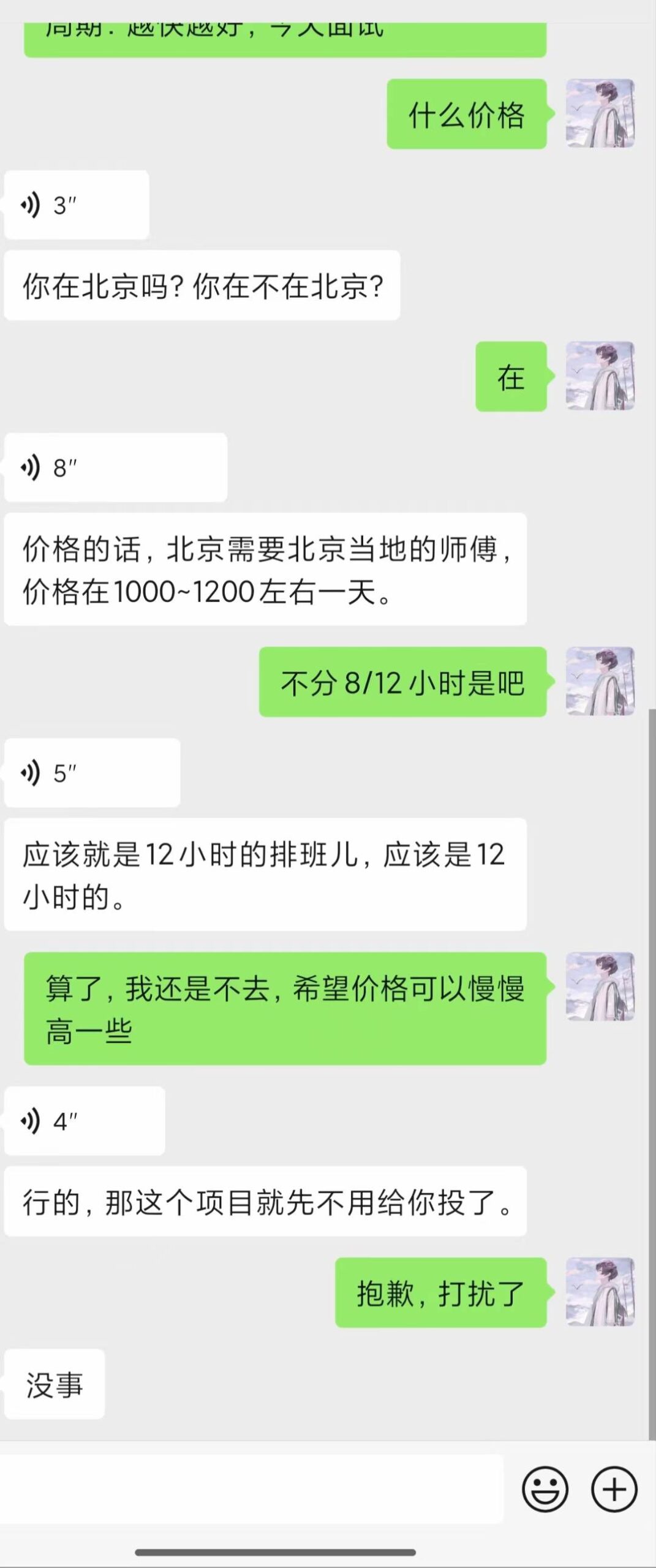Play the 5-second voice message
The height and width of the screenshot is (1568, 656).
(92, 773)
